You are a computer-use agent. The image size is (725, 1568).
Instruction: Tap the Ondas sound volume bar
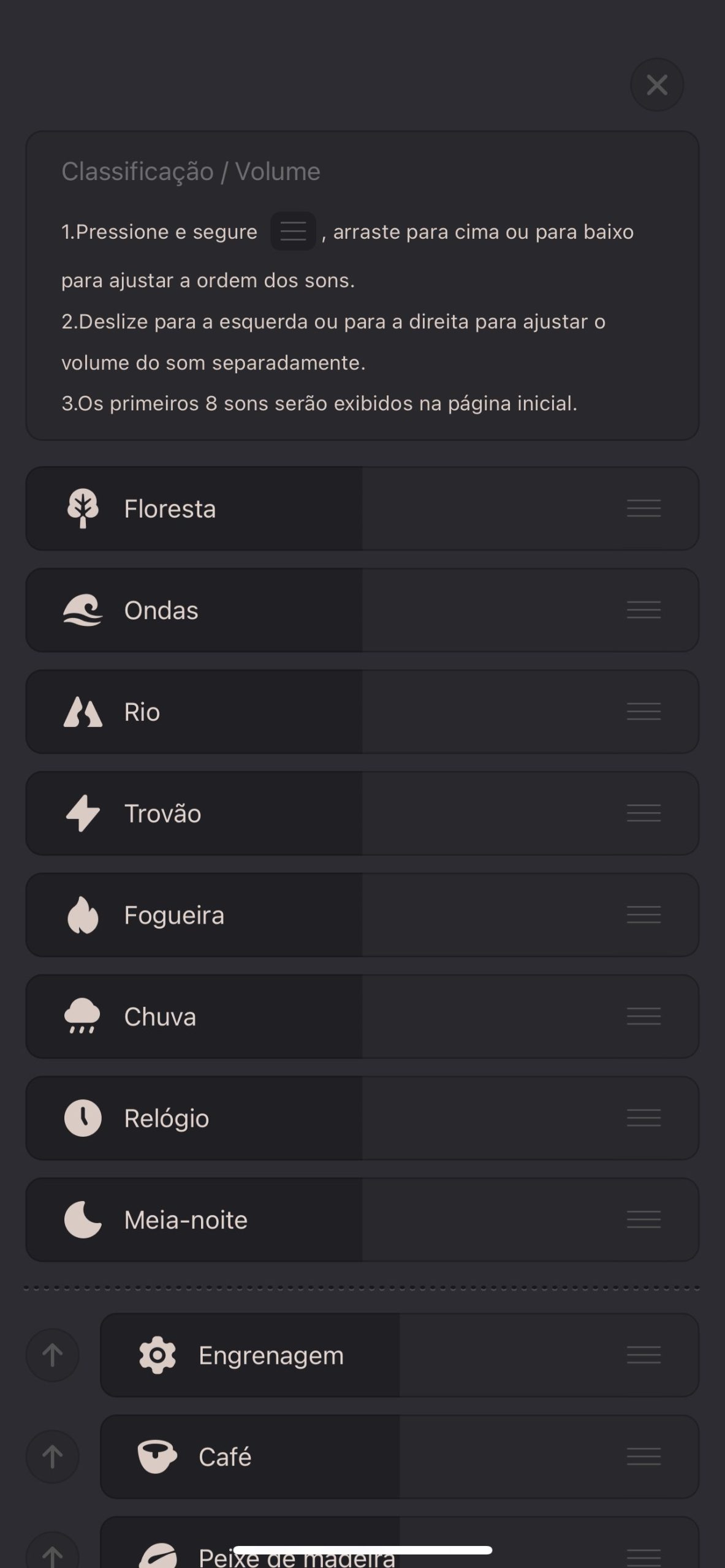[362, 610]
